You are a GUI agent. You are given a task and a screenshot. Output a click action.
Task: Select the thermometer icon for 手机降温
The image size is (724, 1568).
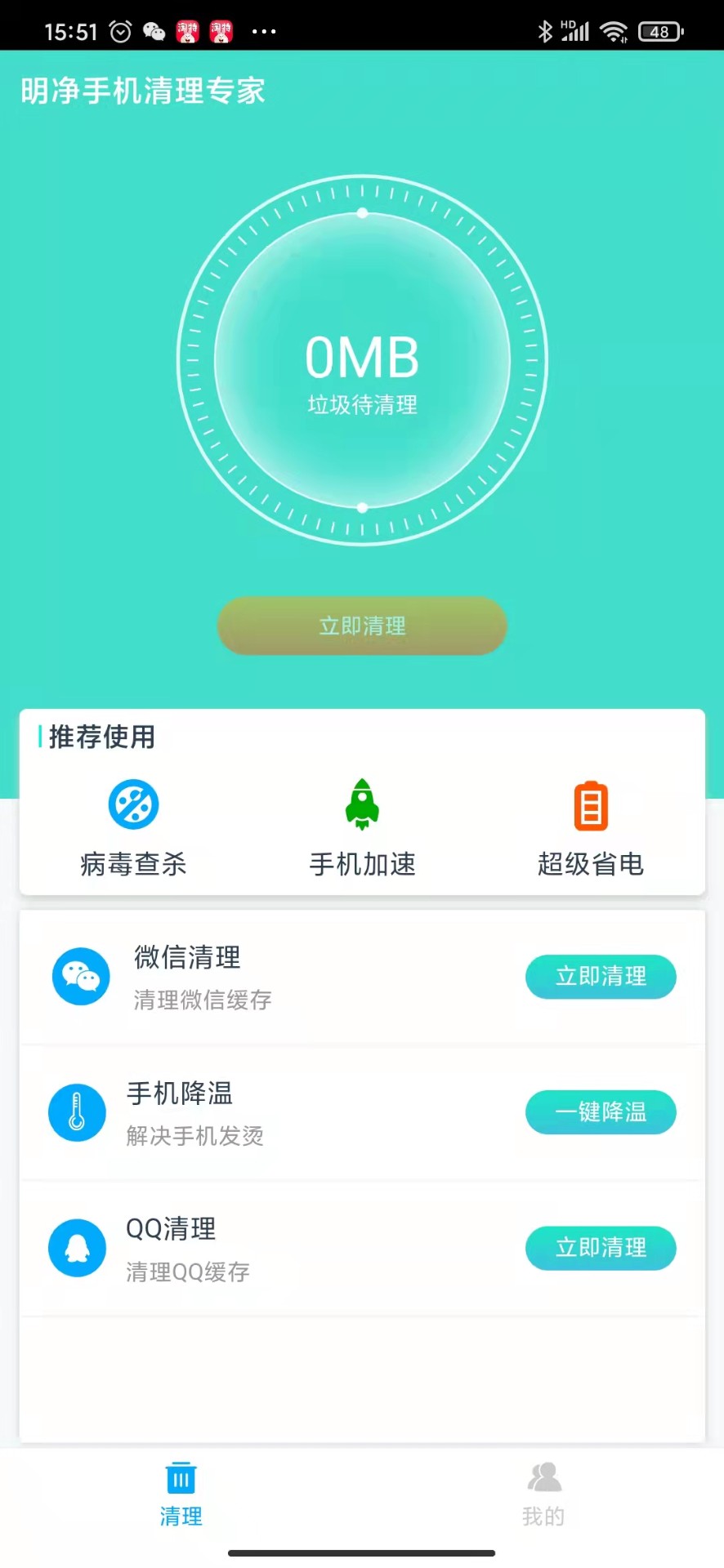(77, 1112)
